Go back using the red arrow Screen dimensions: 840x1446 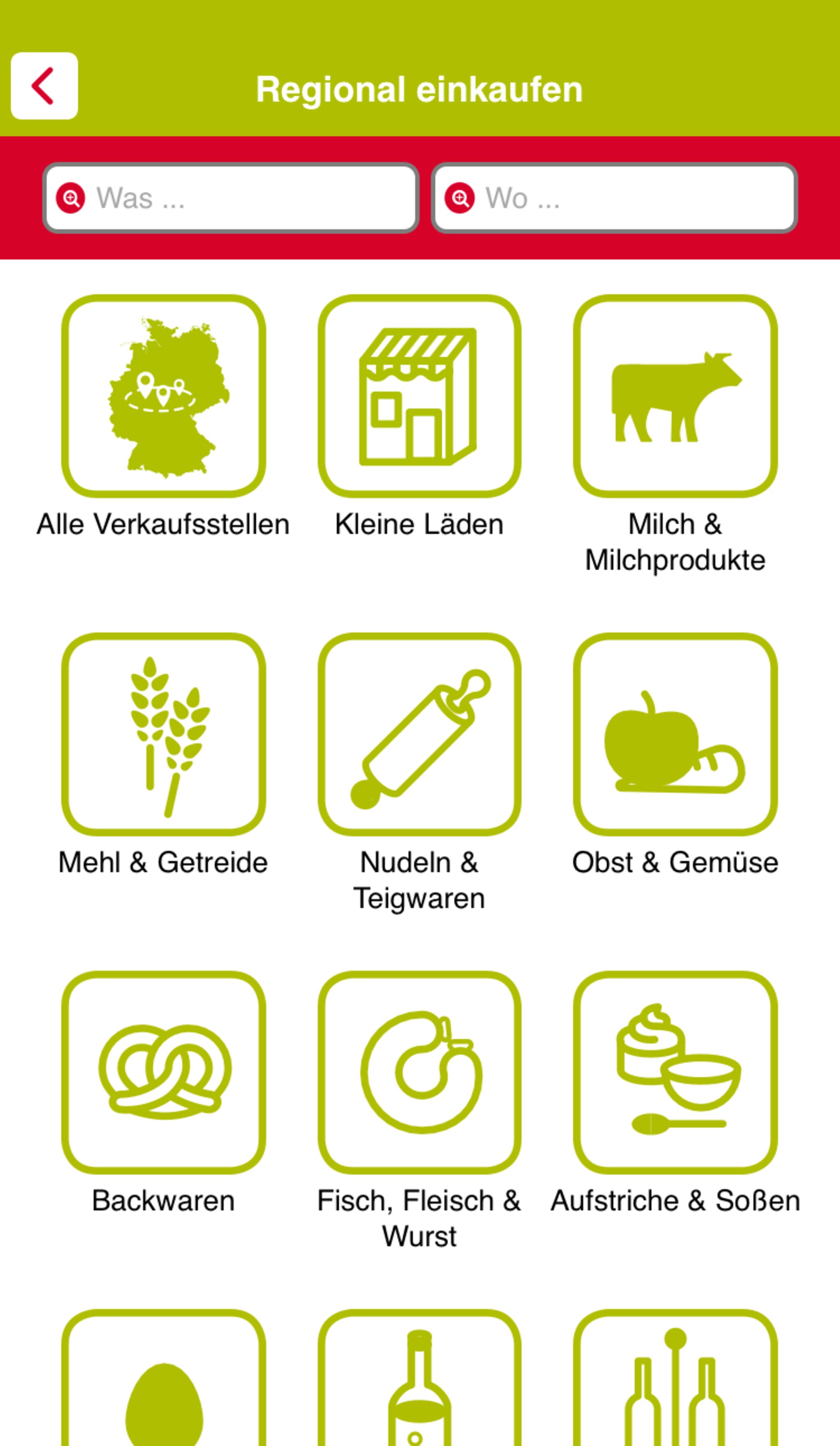44,86
